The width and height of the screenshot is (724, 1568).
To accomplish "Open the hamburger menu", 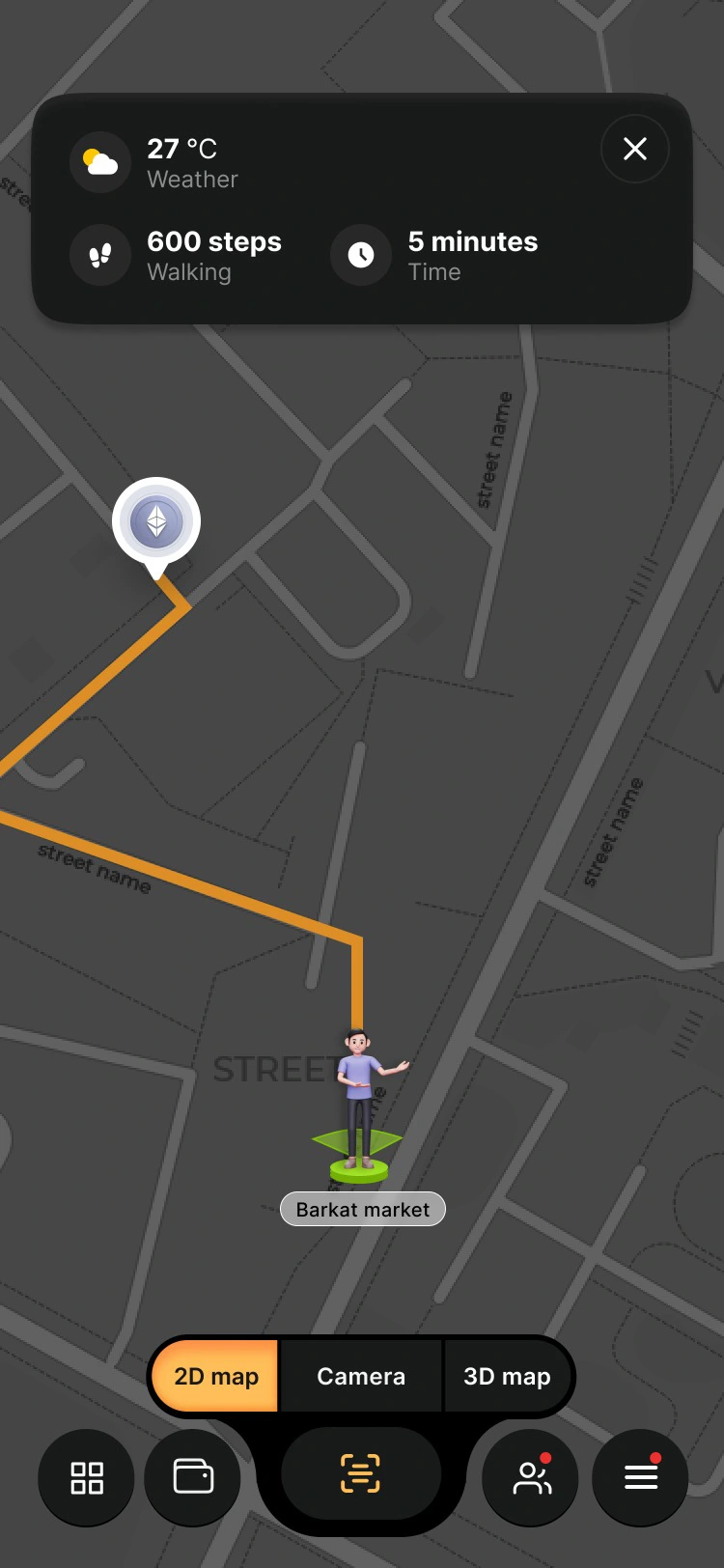I will [640, 1477].
